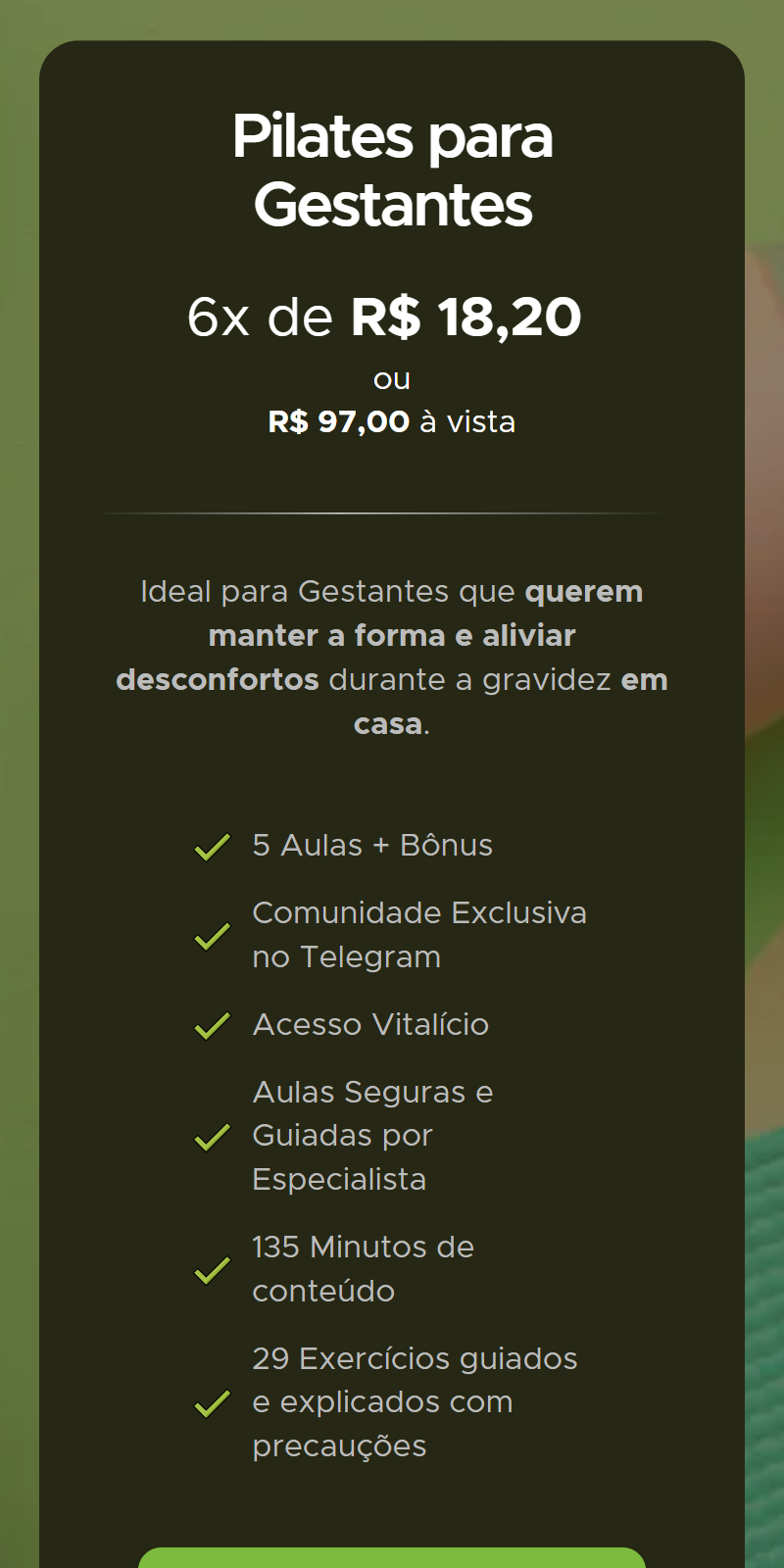The image size is (784, 1568).
Task: Click the checkmark beside 29 Exercícios guiados
Action: click(x=212, y=1404)
